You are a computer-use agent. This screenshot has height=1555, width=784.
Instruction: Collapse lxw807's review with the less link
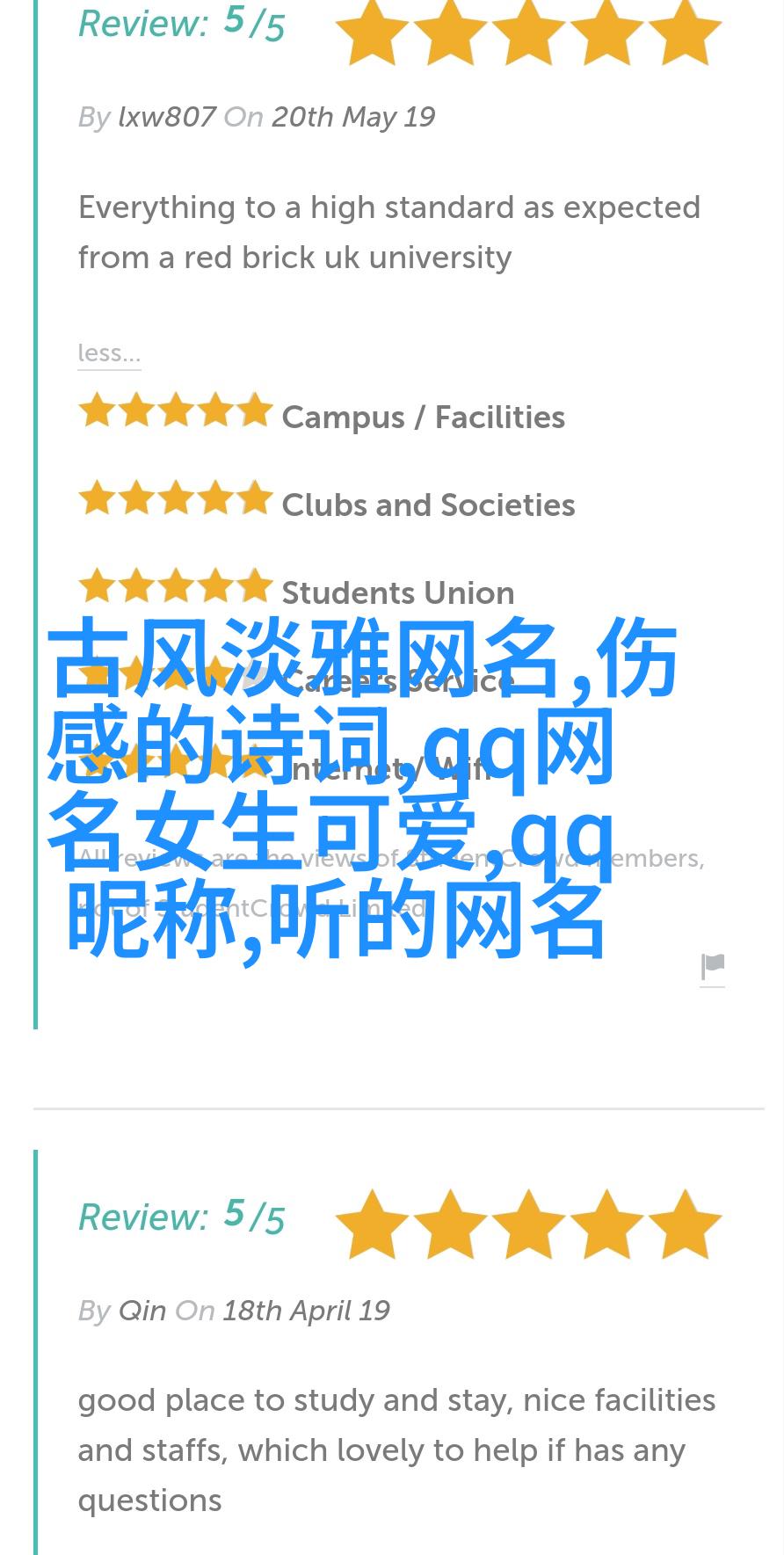[x=109, y=352]
